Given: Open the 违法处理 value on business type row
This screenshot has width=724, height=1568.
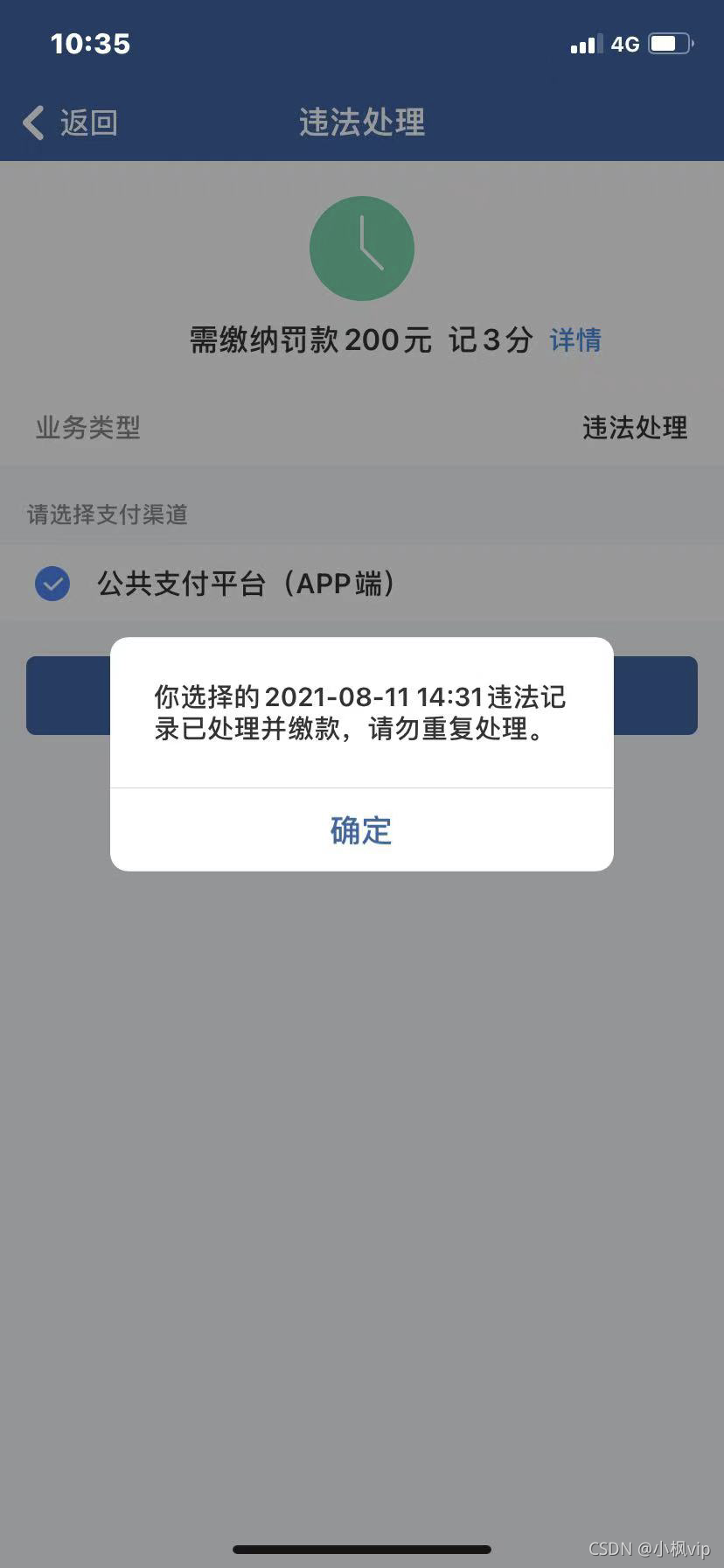Looking at the screenshot, I should (x=634, y=428).
